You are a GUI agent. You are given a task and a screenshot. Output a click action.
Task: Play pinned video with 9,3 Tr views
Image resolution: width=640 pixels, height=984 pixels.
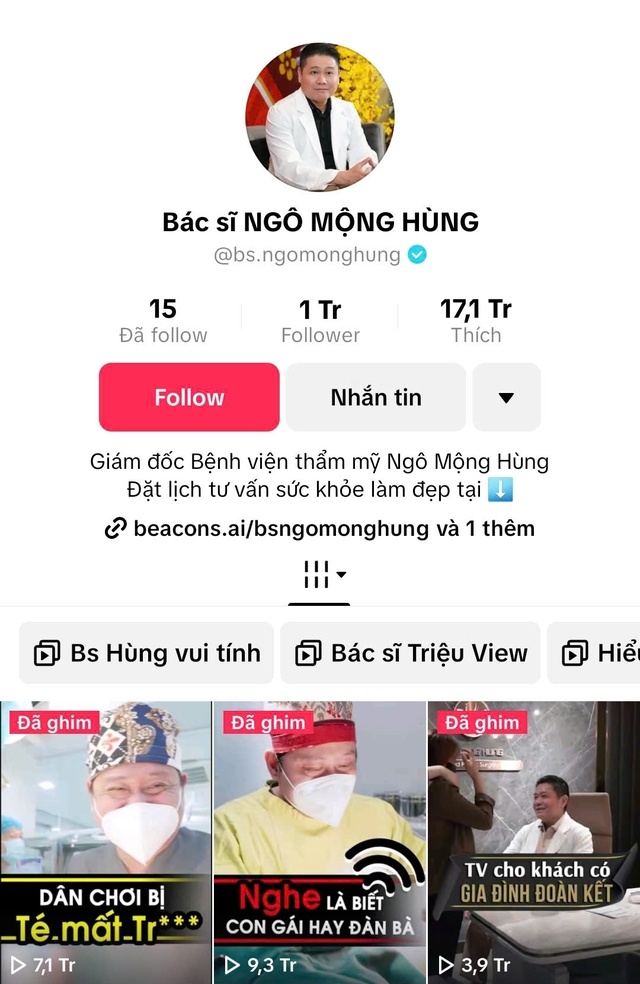click(320, 842)
